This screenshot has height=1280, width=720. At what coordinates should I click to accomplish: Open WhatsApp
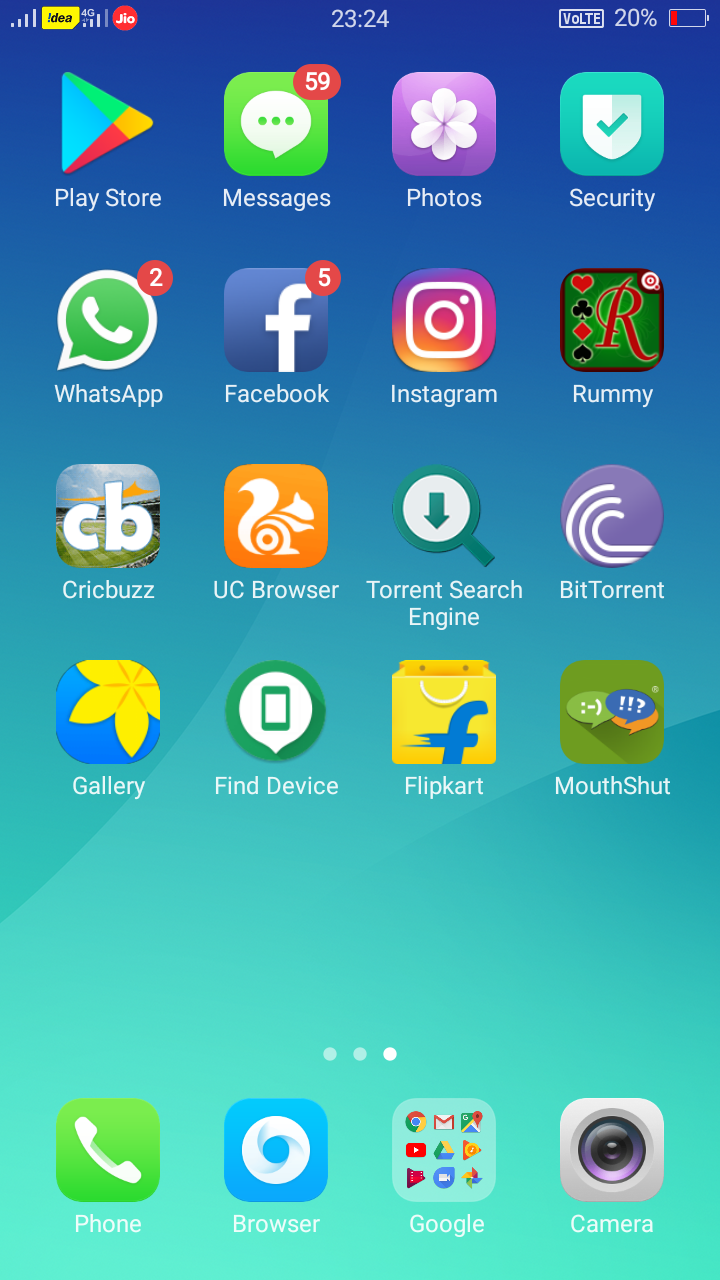(108, 320)
